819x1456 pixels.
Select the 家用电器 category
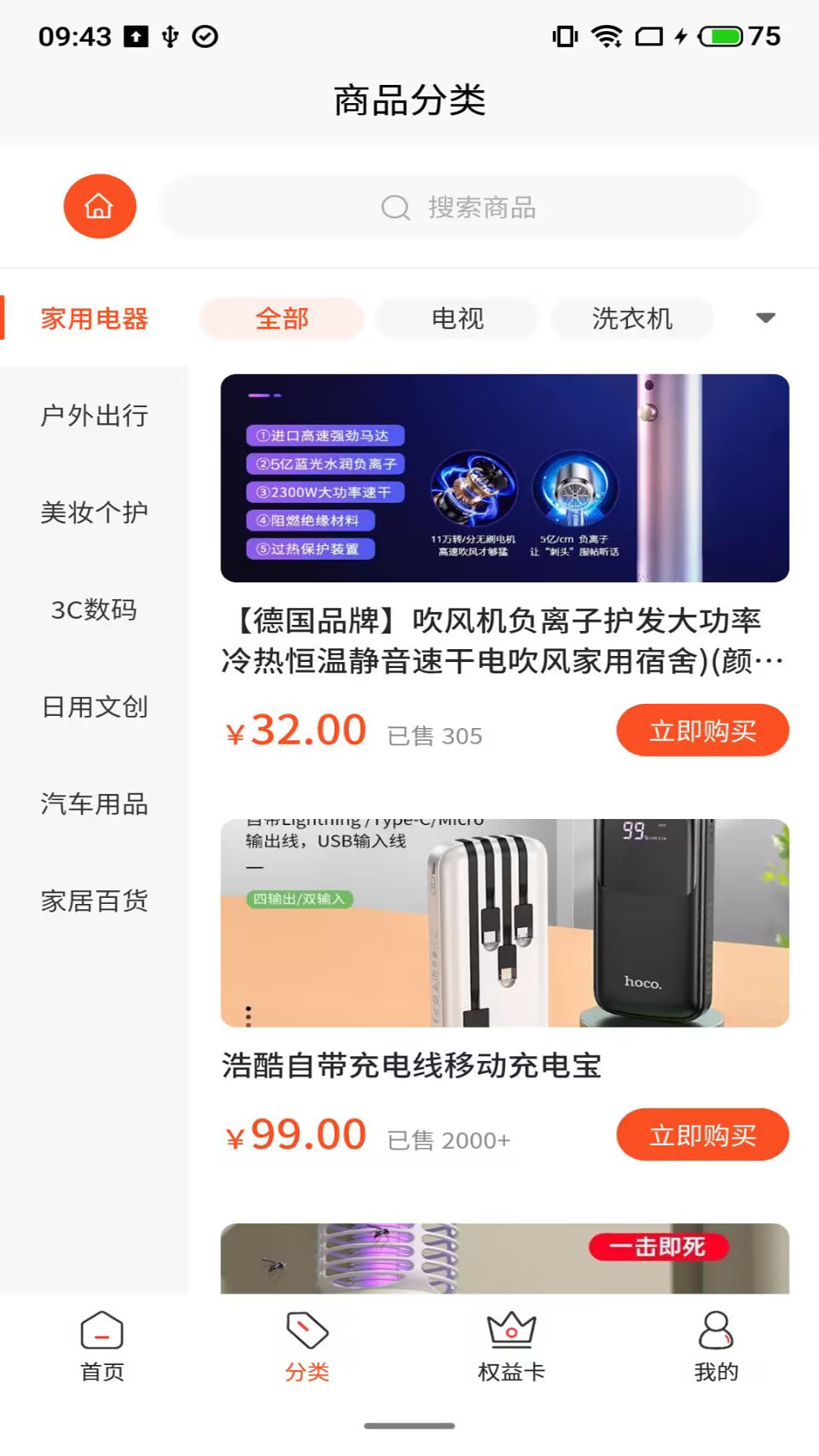click(94, 318)
